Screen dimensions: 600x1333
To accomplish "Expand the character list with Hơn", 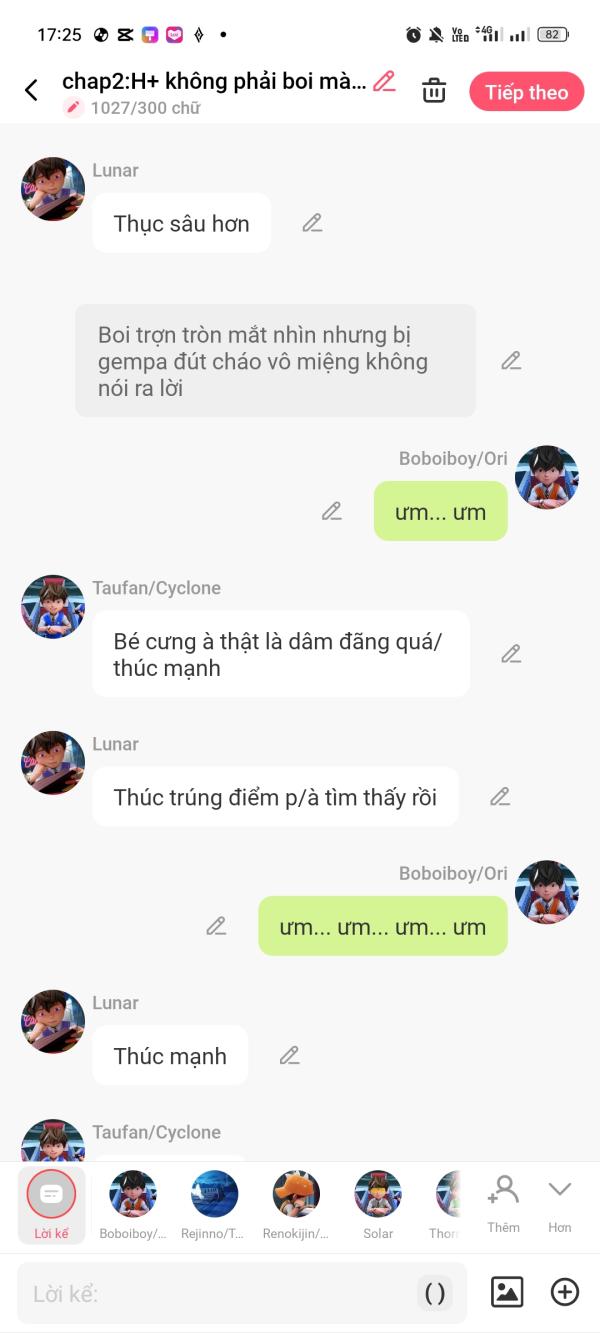I will (x=559, y=1202).
